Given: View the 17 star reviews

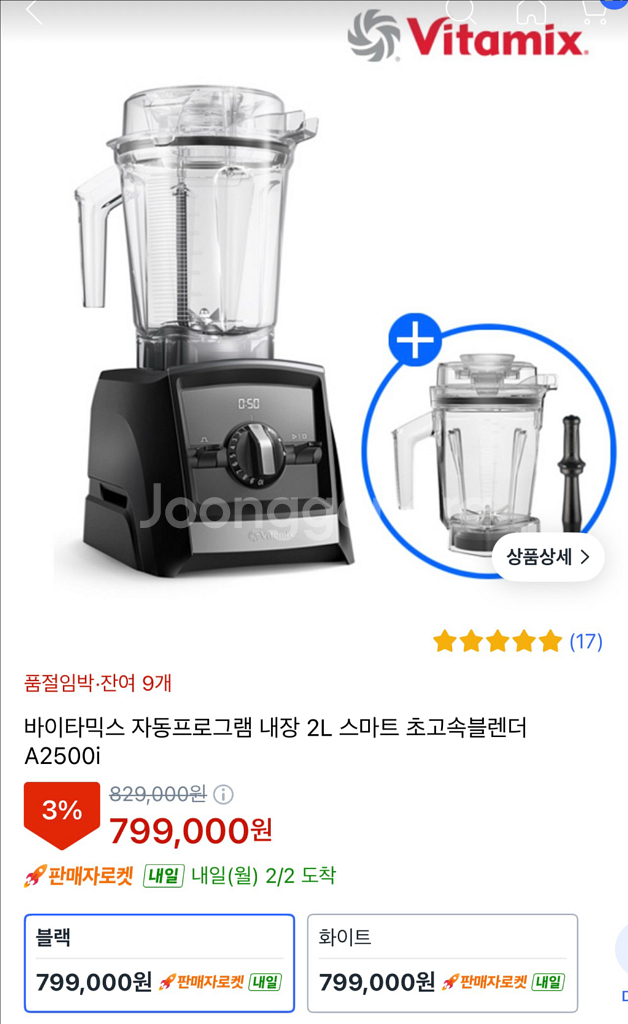Looking at the screenshot, I should click(x=585, y=642).
